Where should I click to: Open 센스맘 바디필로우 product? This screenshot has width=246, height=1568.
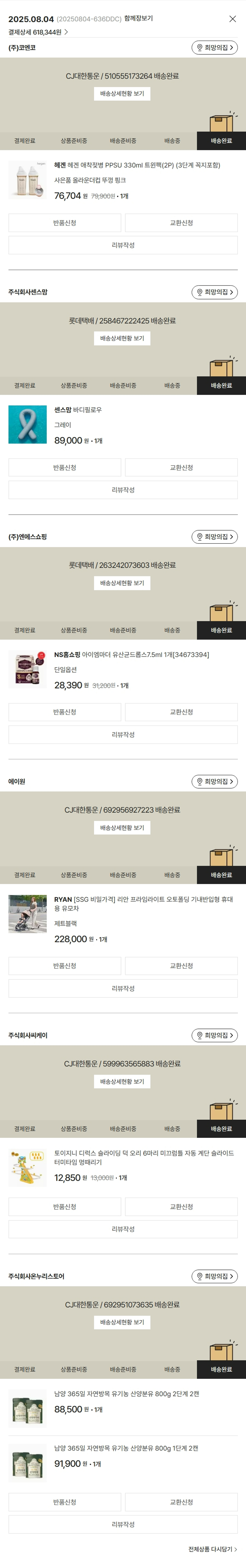point(77,410)
